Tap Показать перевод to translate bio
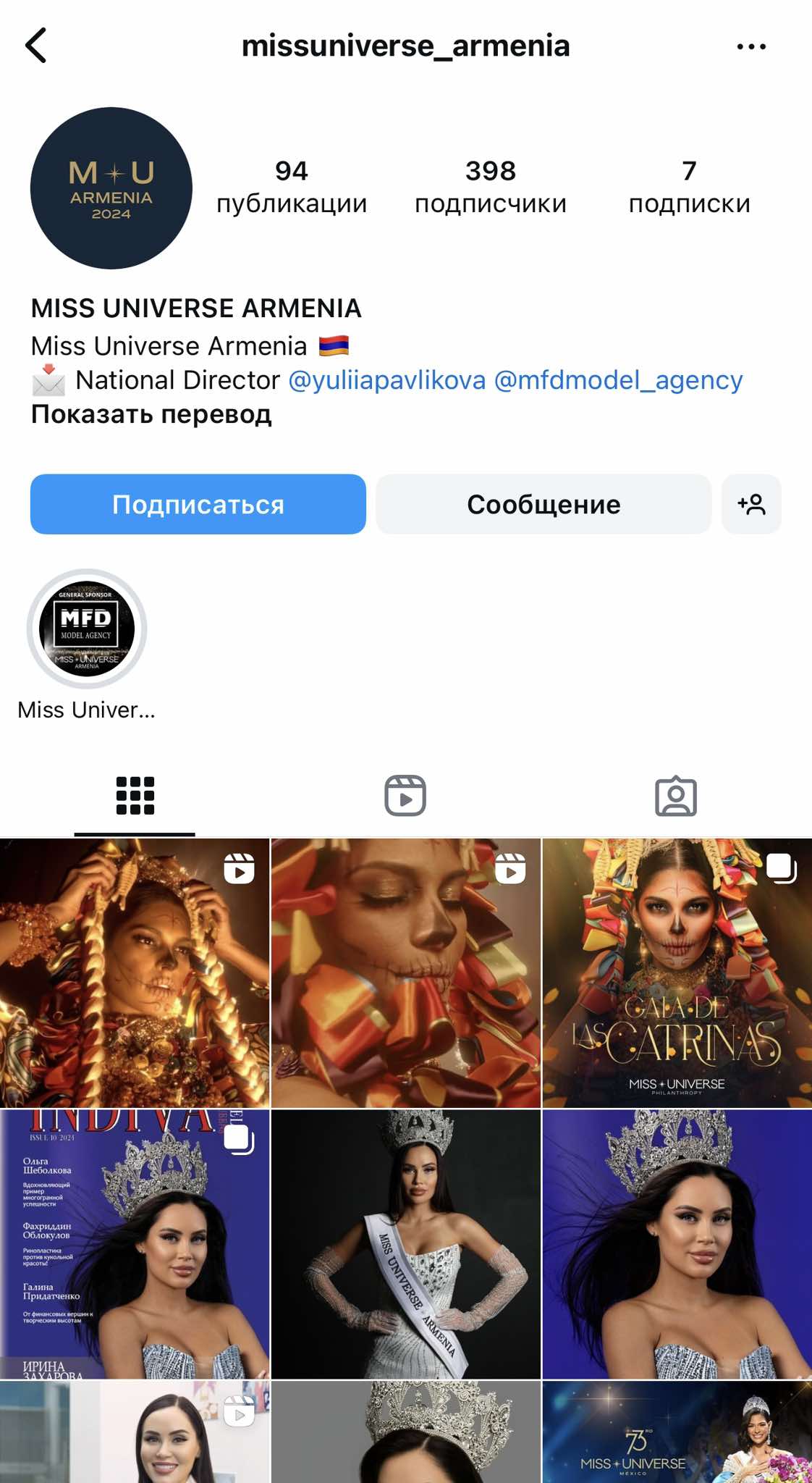The image size is (812, 1483). tap(151, 414)
